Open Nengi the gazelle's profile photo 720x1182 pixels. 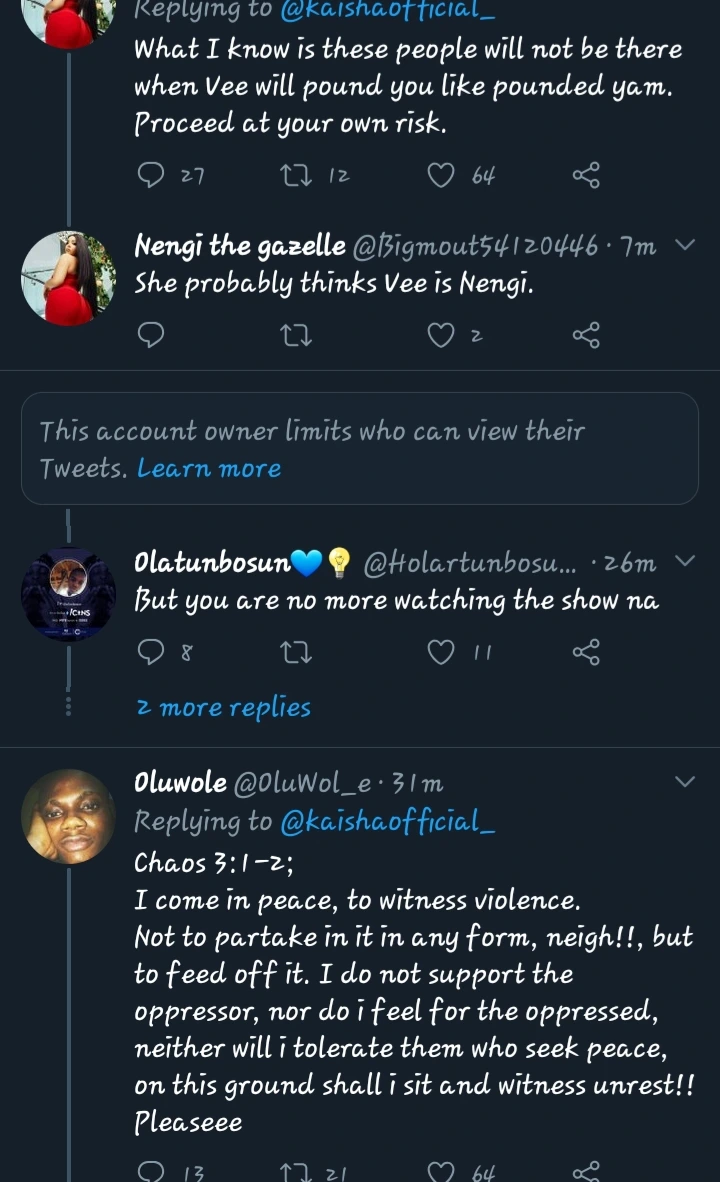pyautogui.click(x=68, y=278)
